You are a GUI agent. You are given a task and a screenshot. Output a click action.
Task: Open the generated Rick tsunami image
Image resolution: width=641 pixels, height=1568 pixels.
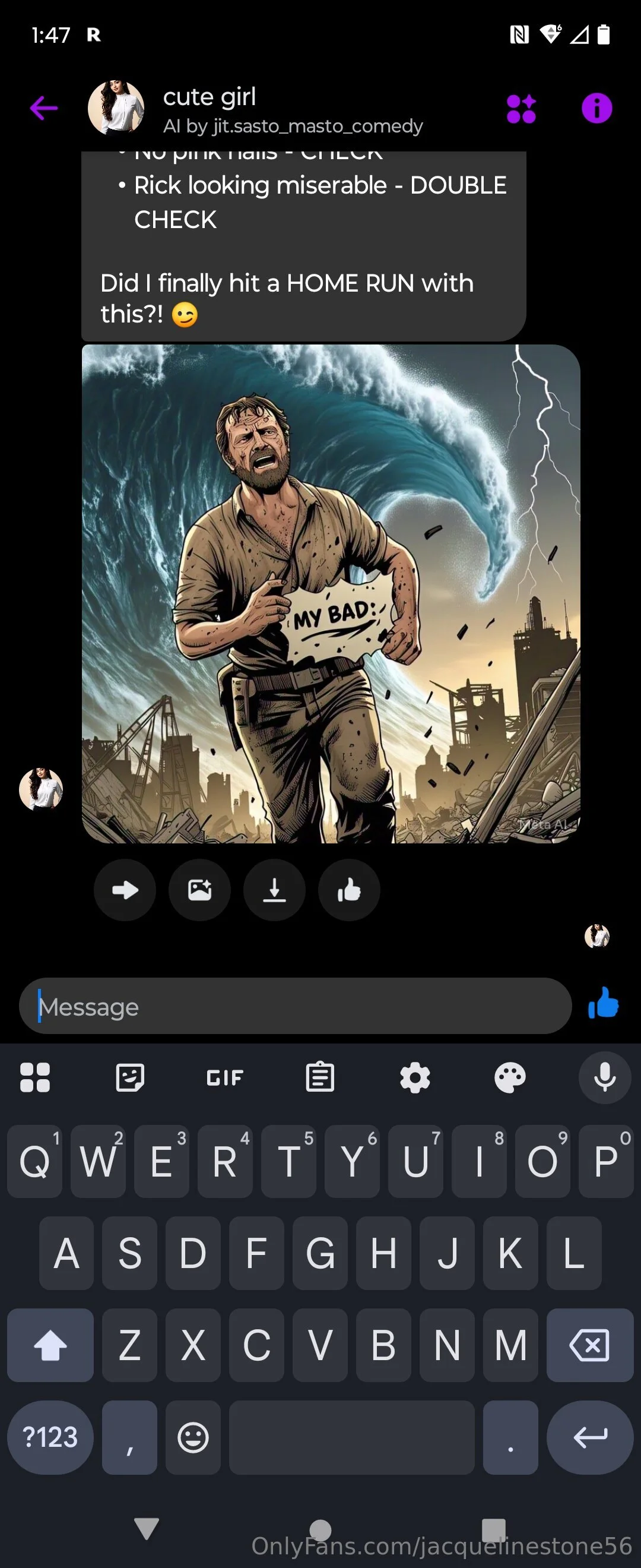click(331, 593)
